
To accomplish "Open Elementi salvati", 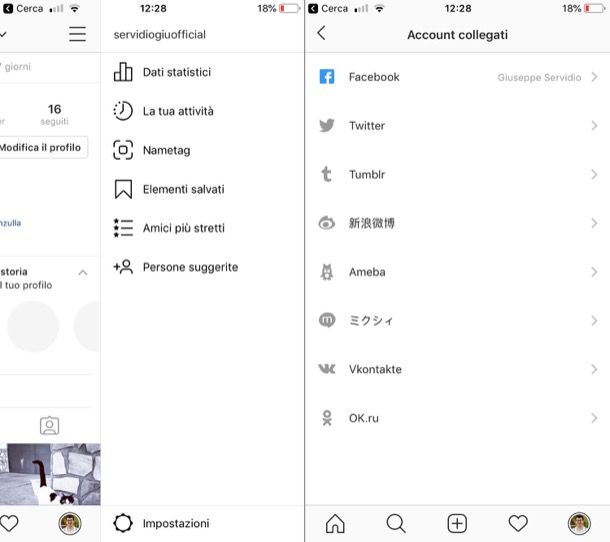I will click(x=183, y=189).
